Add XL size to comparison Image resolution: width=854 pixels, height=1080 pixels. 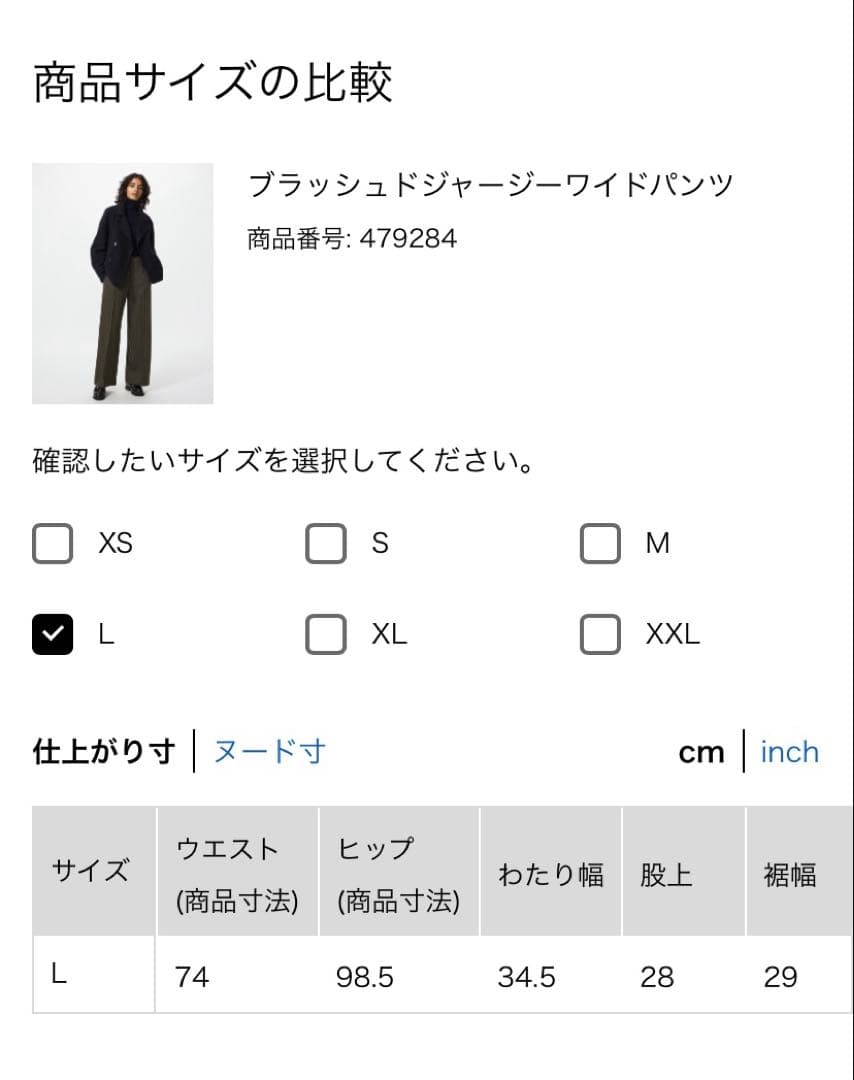tap(326, 634)
